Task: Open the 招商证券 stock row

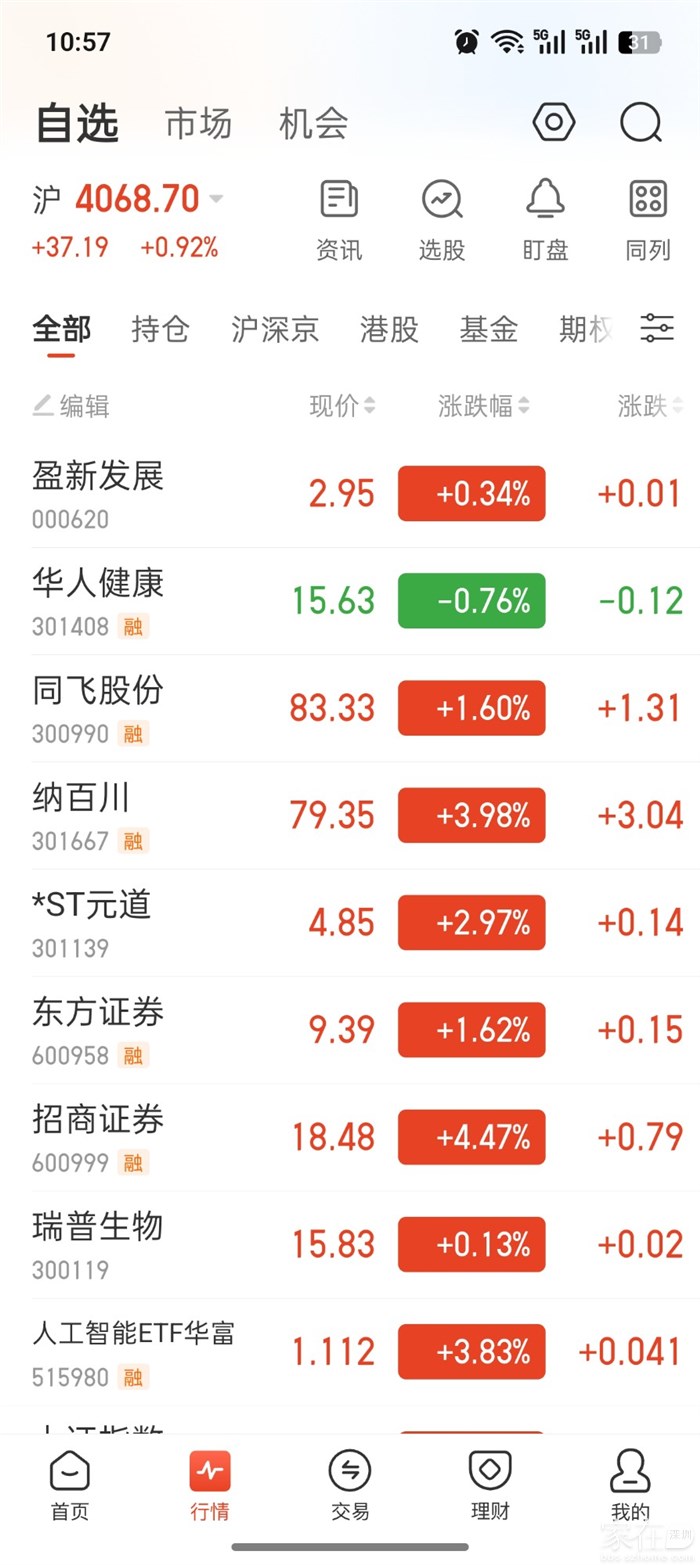Action: (x=350, y=1137)
